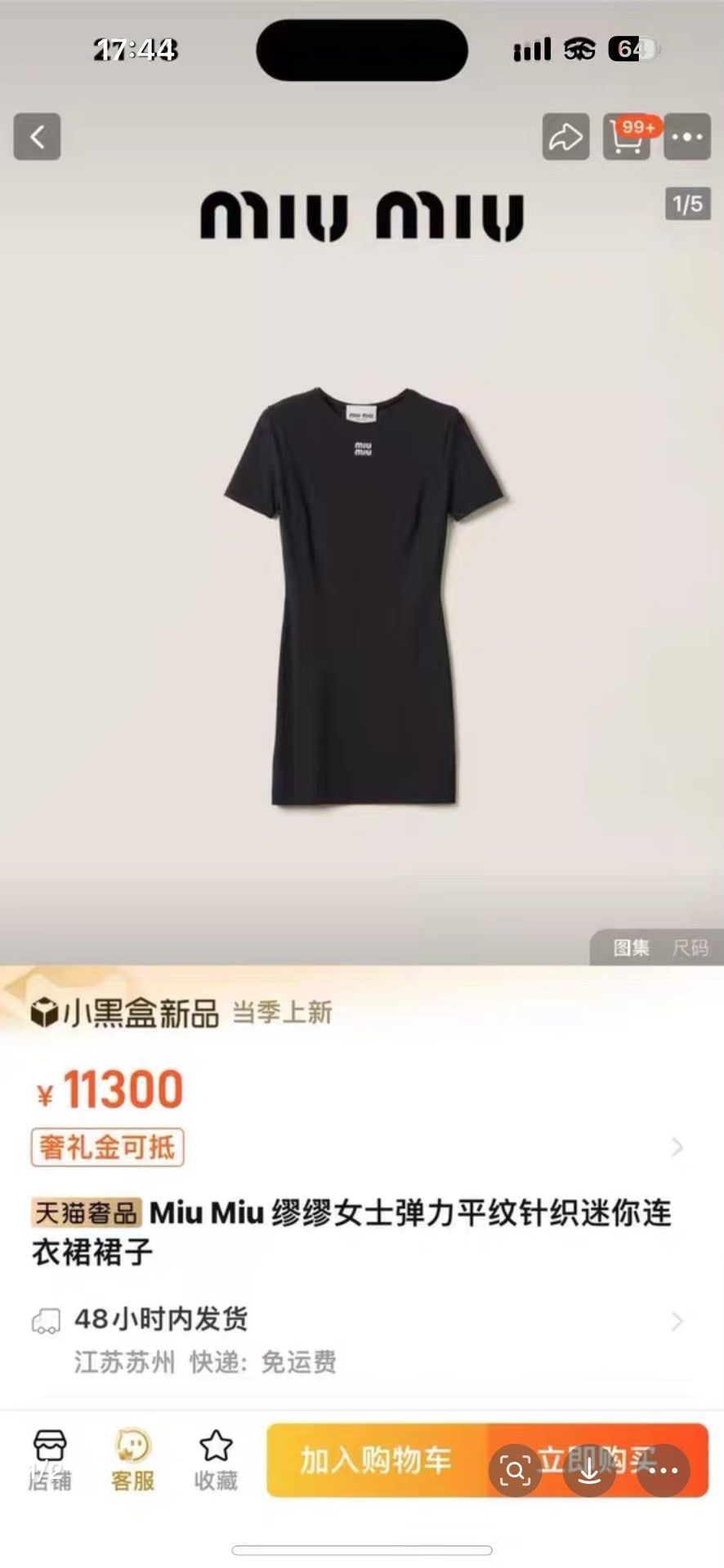
Task: Tap 加入购物车 to add to cart
Action: coord(376,1460)
